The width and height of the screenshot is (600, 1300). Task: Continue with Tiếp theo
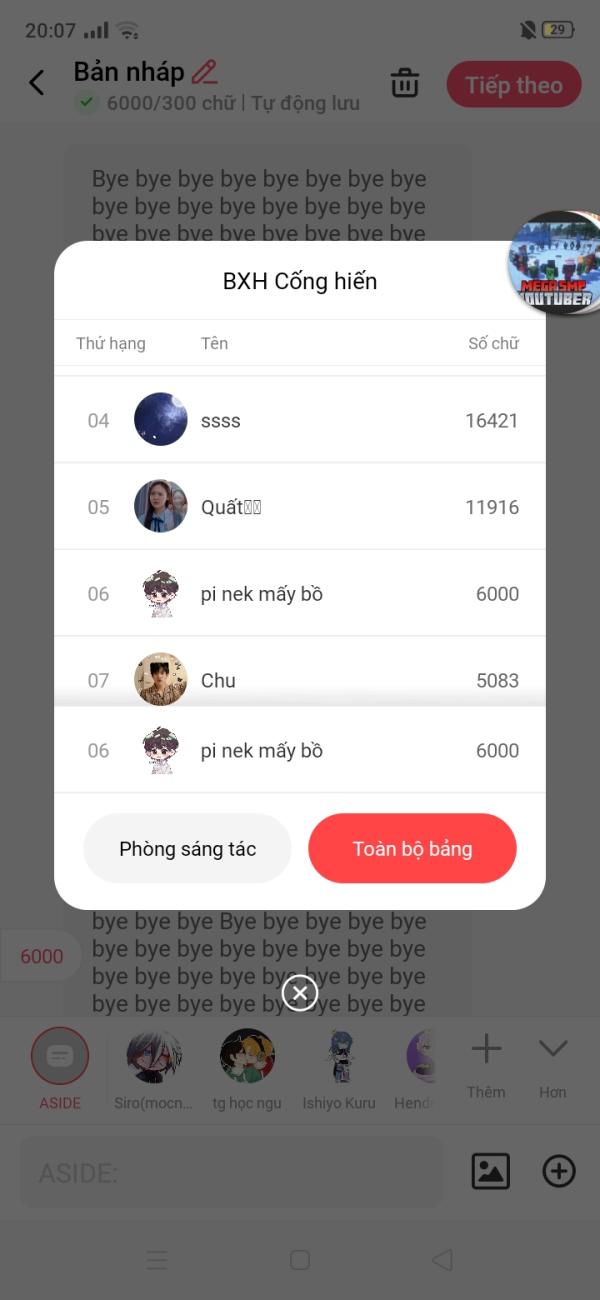point(513,85)
